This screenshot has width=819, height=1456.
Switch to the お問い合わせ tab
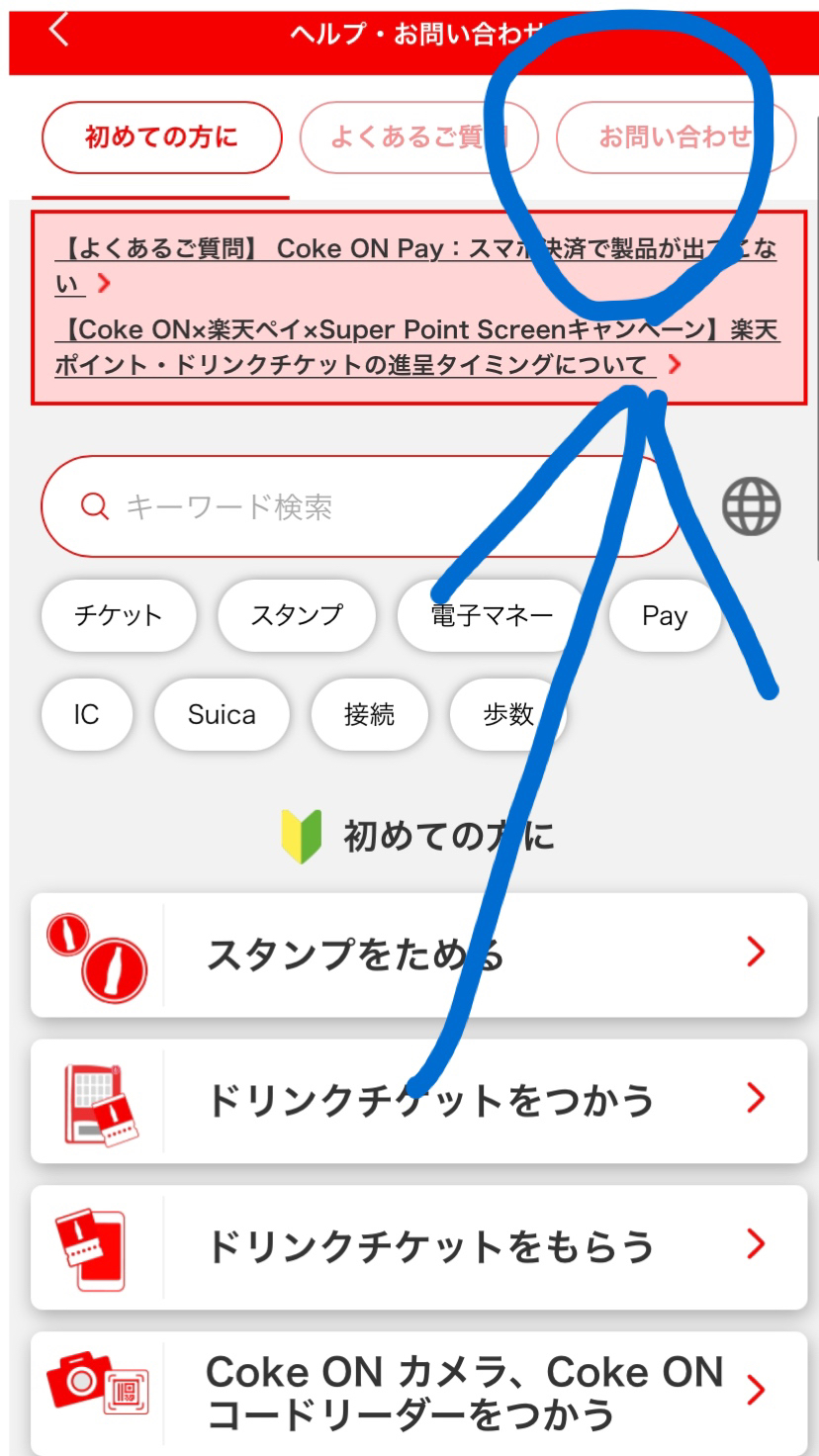pos(676,137)
